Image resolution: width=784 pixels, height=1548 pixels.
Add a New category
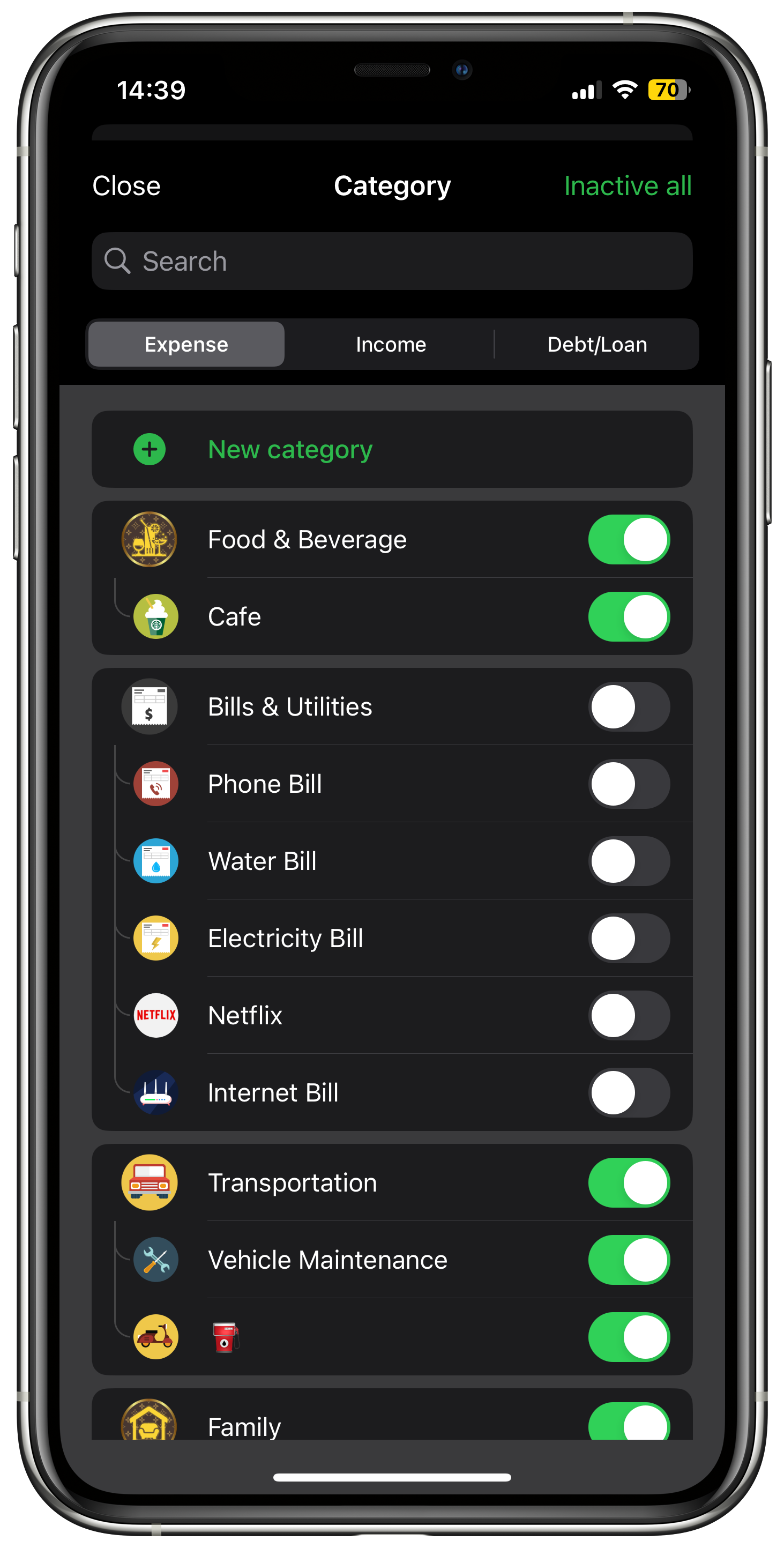click(289, 450)
